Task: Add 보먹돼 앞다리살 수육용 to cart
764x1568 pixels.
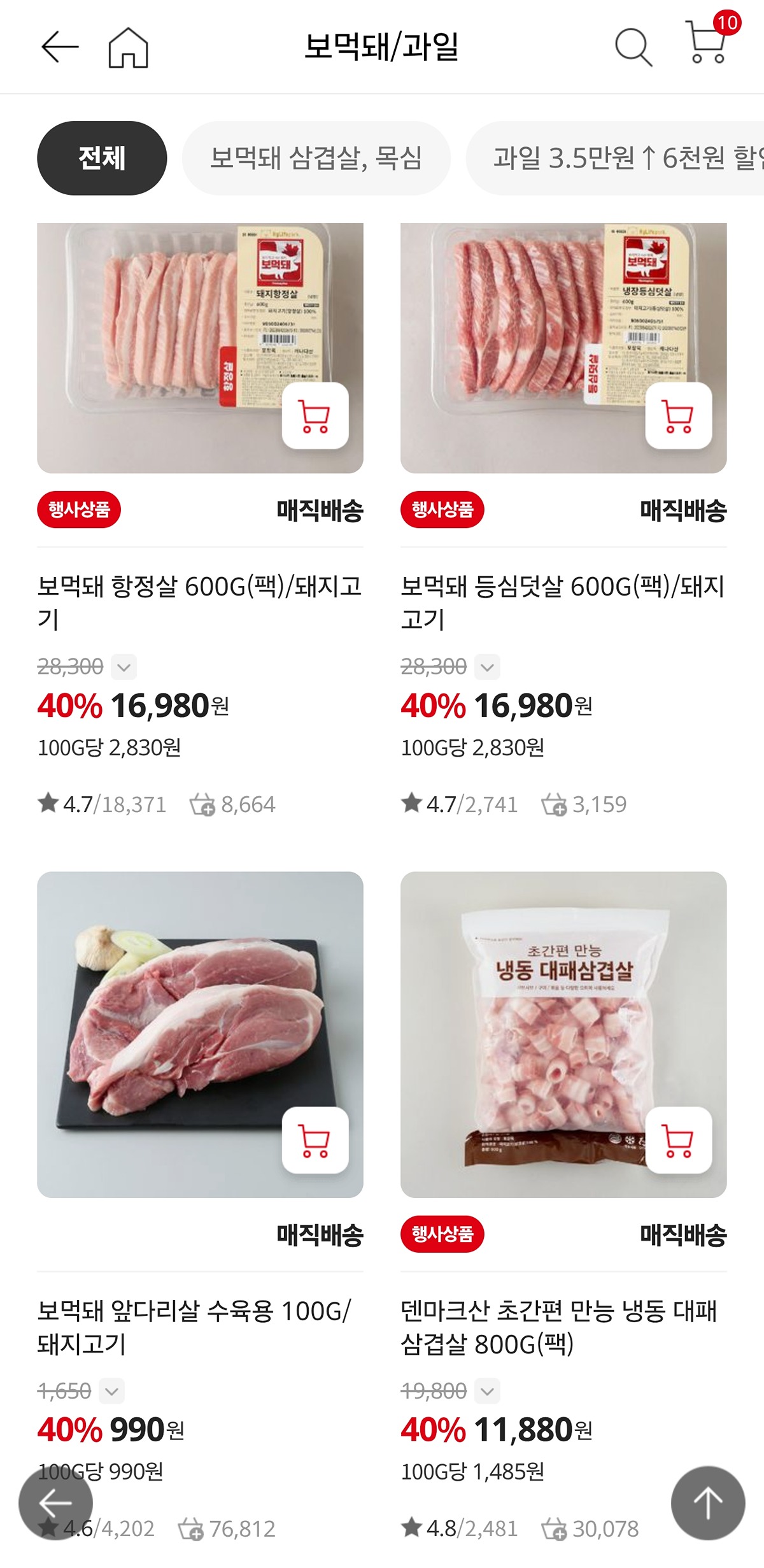Action: pyautogui.click(x=315, y=1140)
